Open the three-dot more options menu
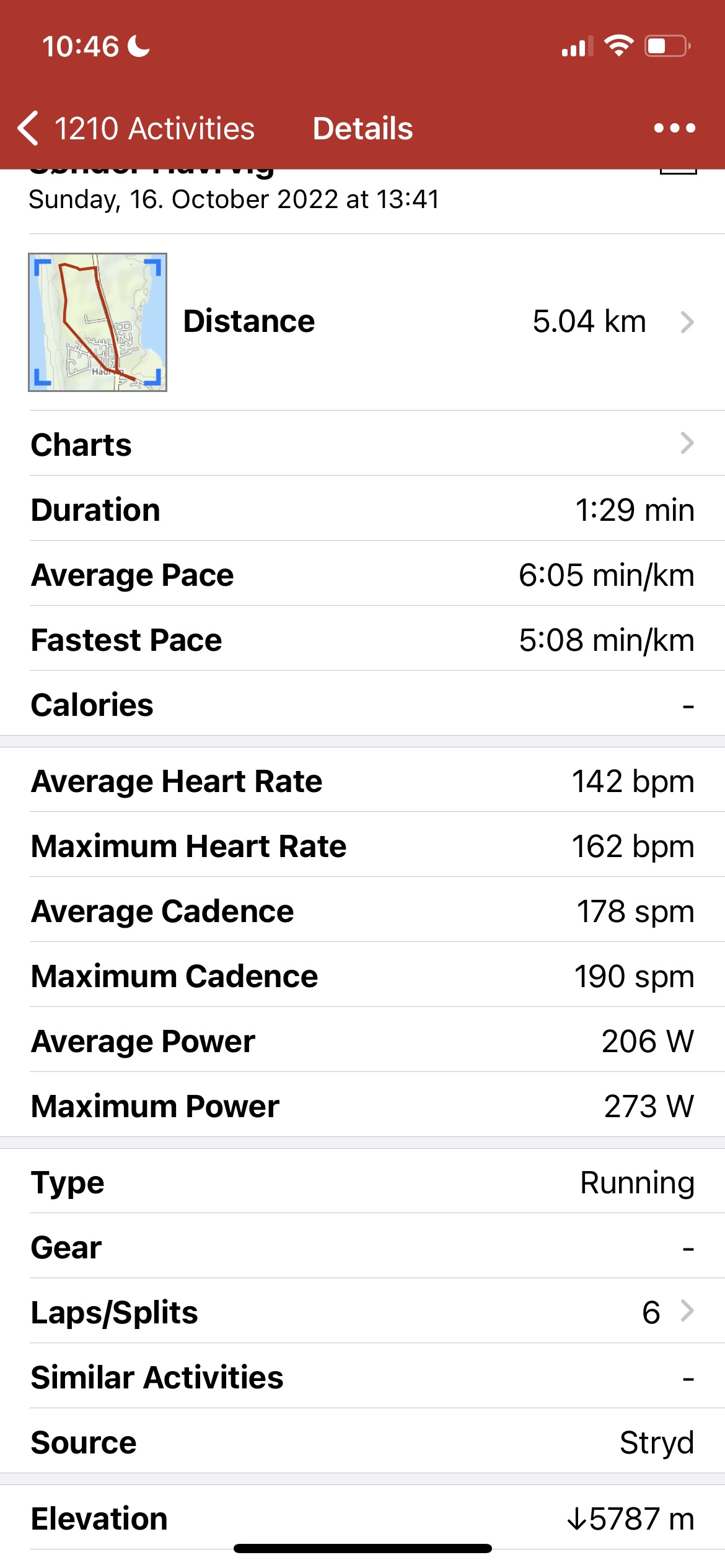The height and width of the screenshot is (1568, 725). tap(674, 129)
